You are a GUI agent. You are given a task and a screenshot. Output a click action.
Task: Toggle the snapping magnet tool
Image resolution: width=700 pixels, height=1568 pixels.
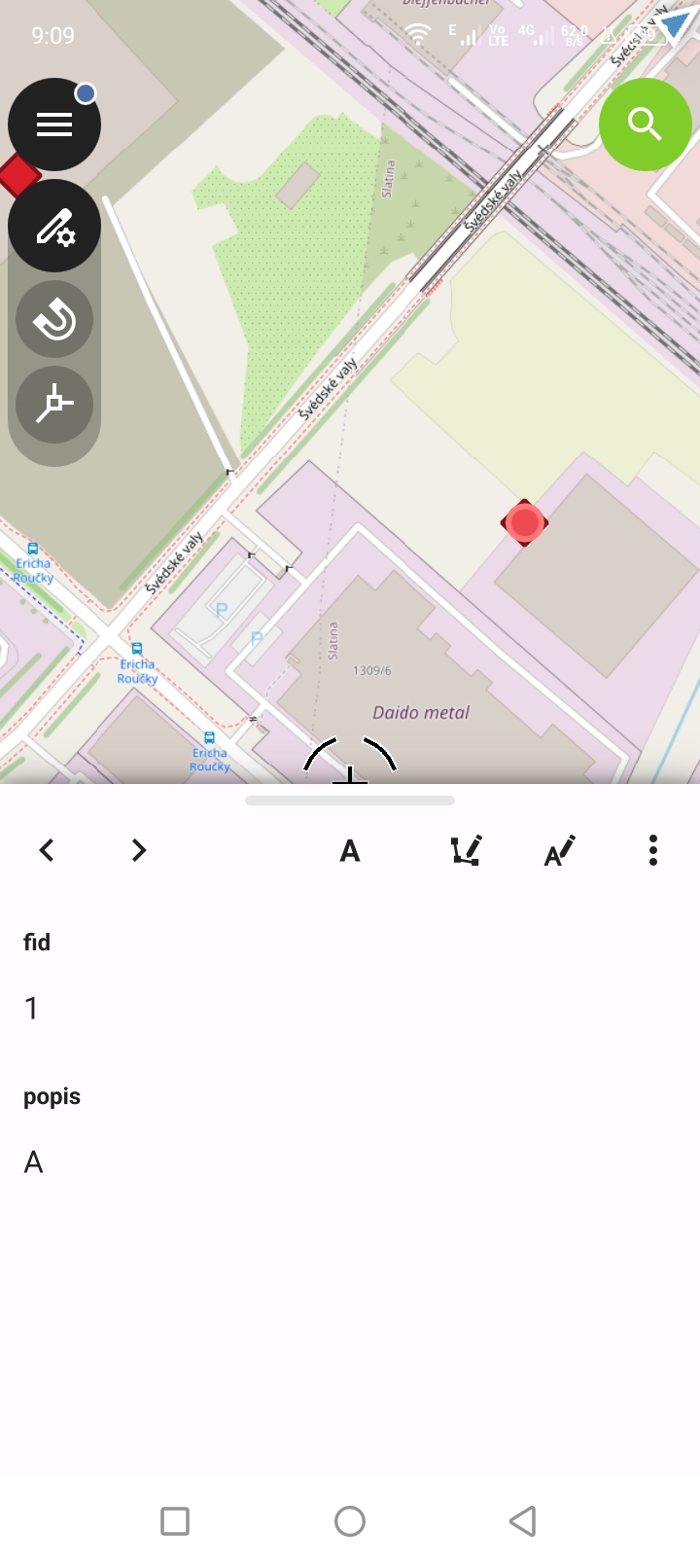(54, 319)
